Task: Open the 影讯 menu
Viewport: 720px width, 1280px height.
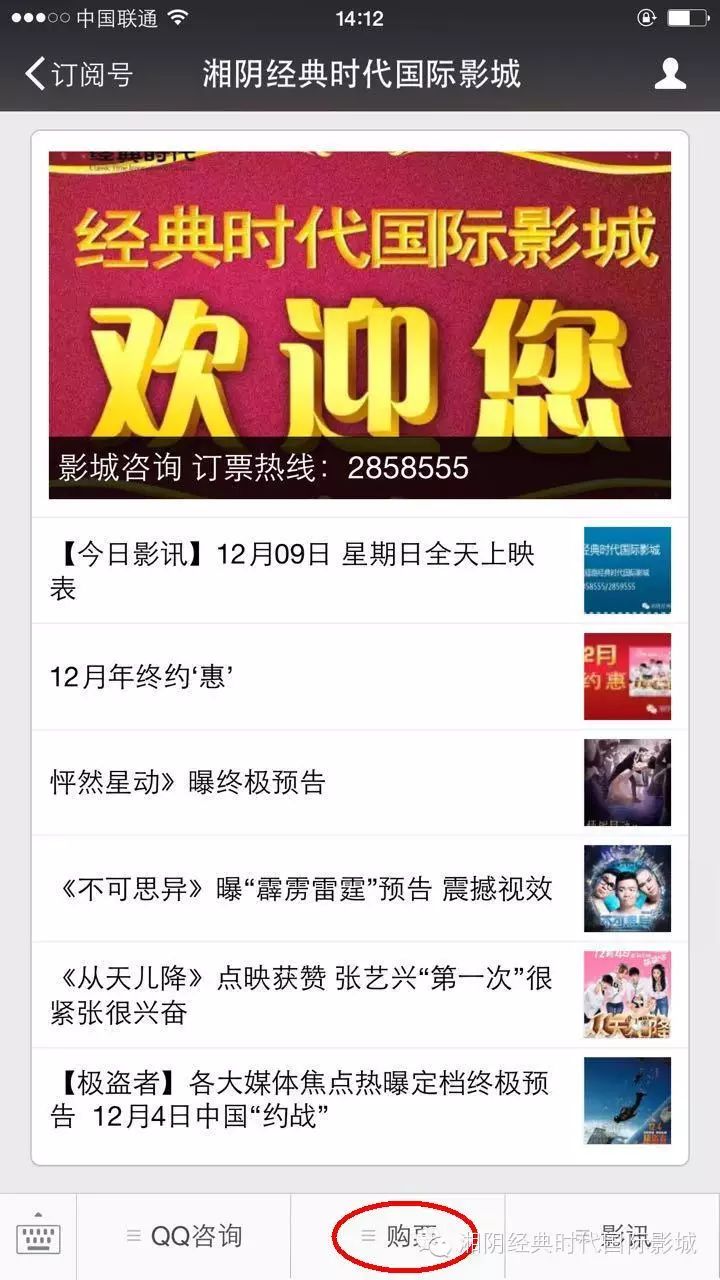Action: (x=612, y=1237)
